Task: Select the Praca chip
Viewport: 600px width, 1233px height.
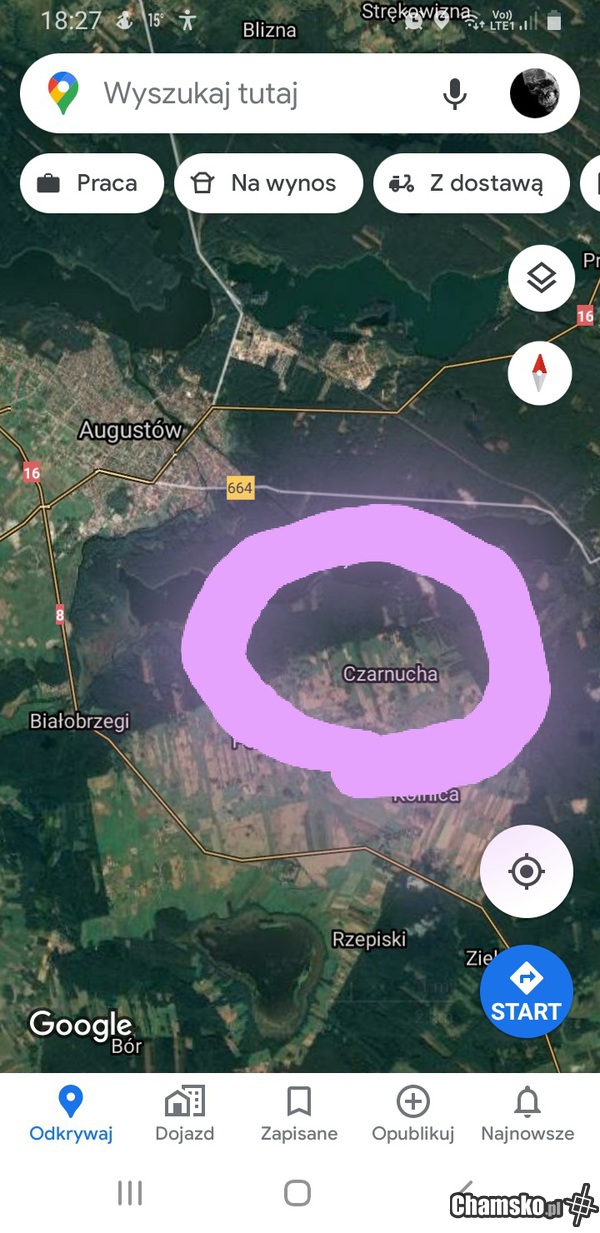Action: point(90,183)
